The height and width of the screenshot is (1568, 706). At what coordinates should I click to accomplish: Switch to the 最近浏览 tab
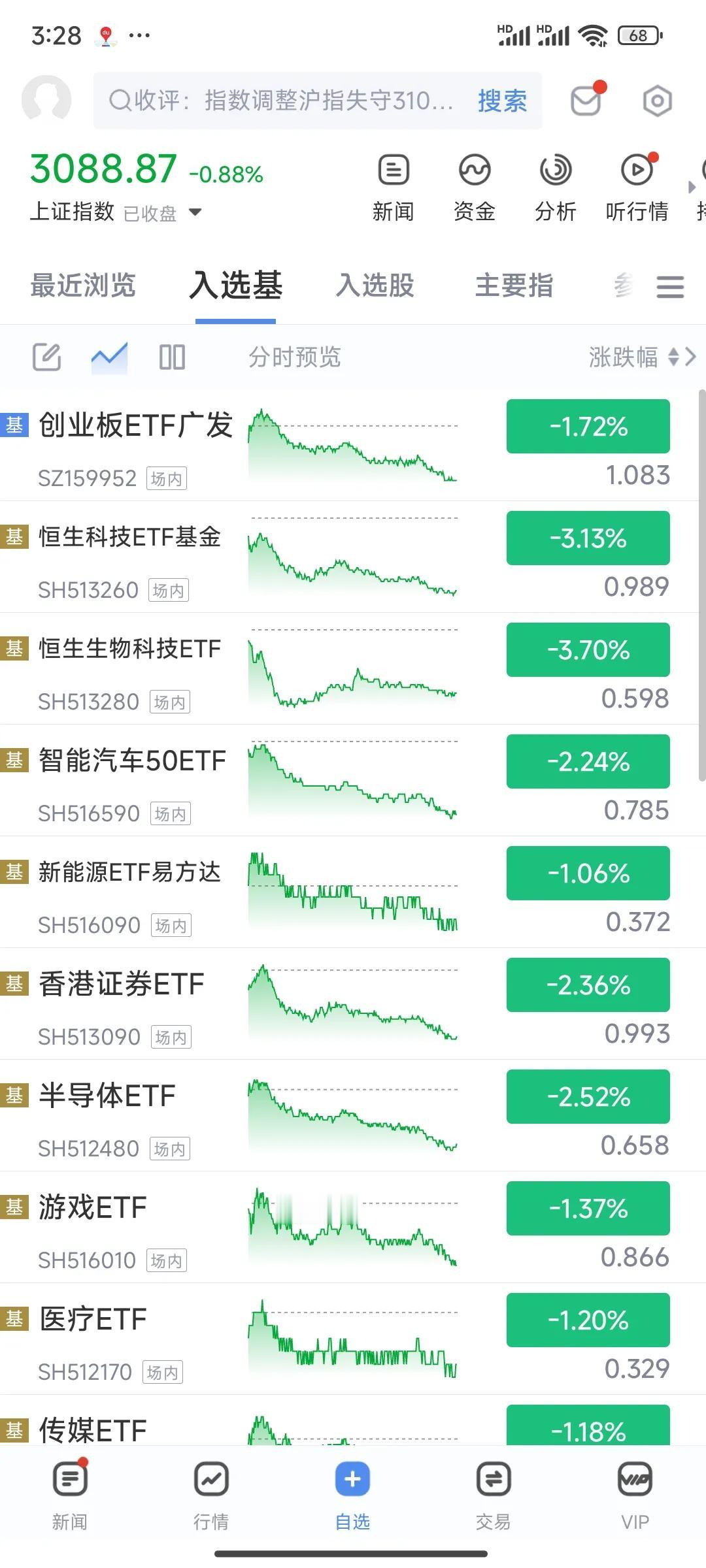click(x=83, y=286)
